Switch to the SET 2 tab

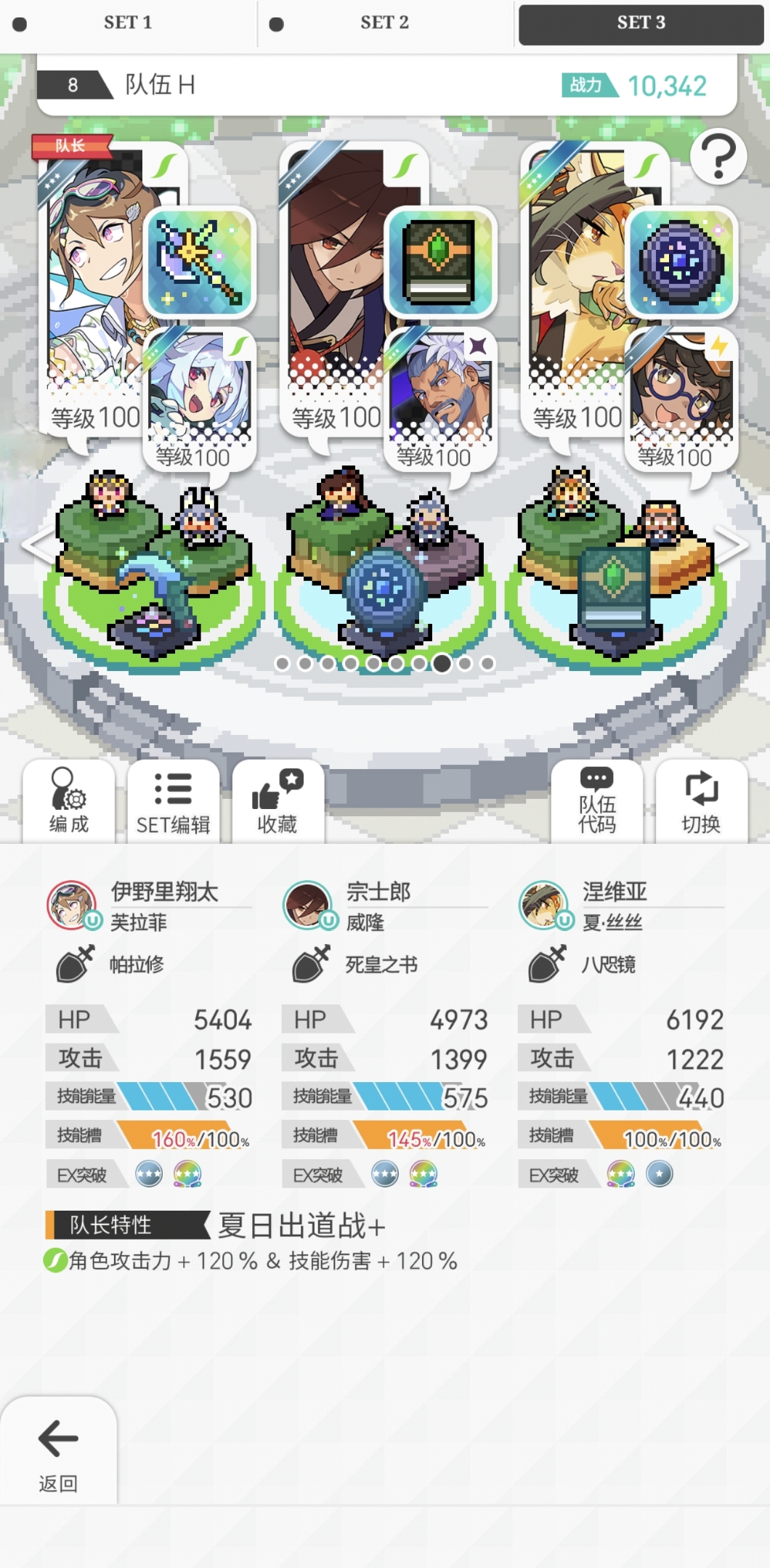tap(384, 23)
